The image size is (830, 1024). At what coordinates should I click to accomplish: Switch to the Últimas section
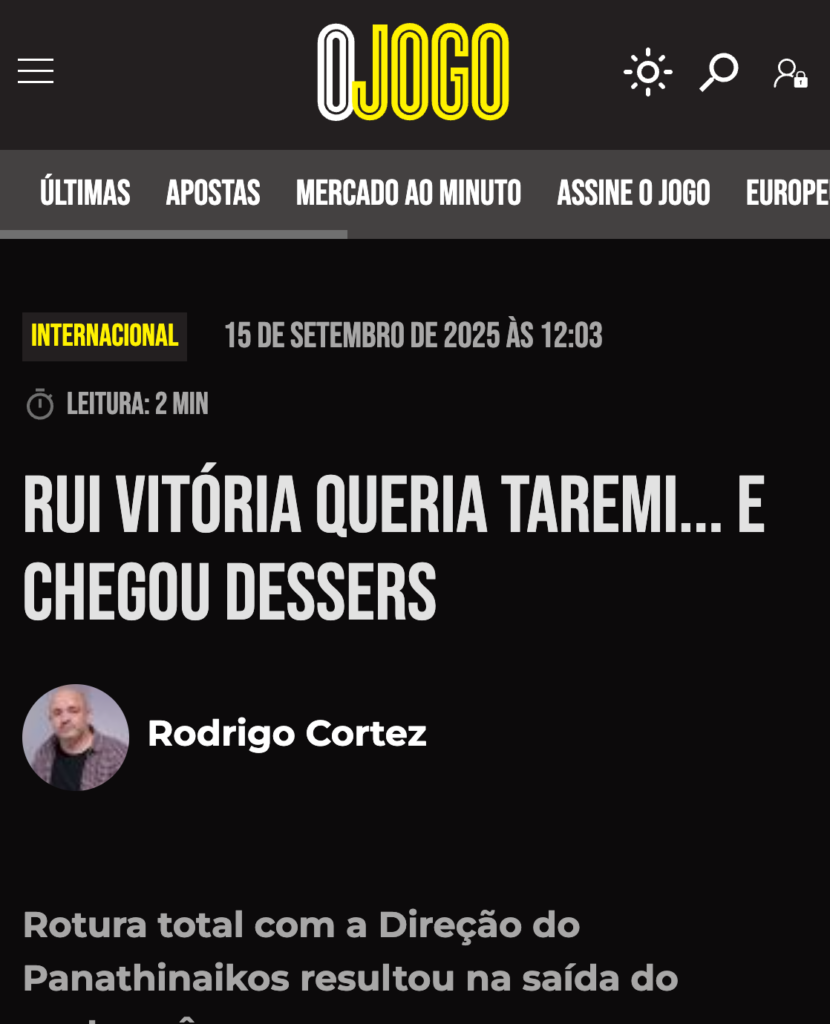click(x=85, y=193)
